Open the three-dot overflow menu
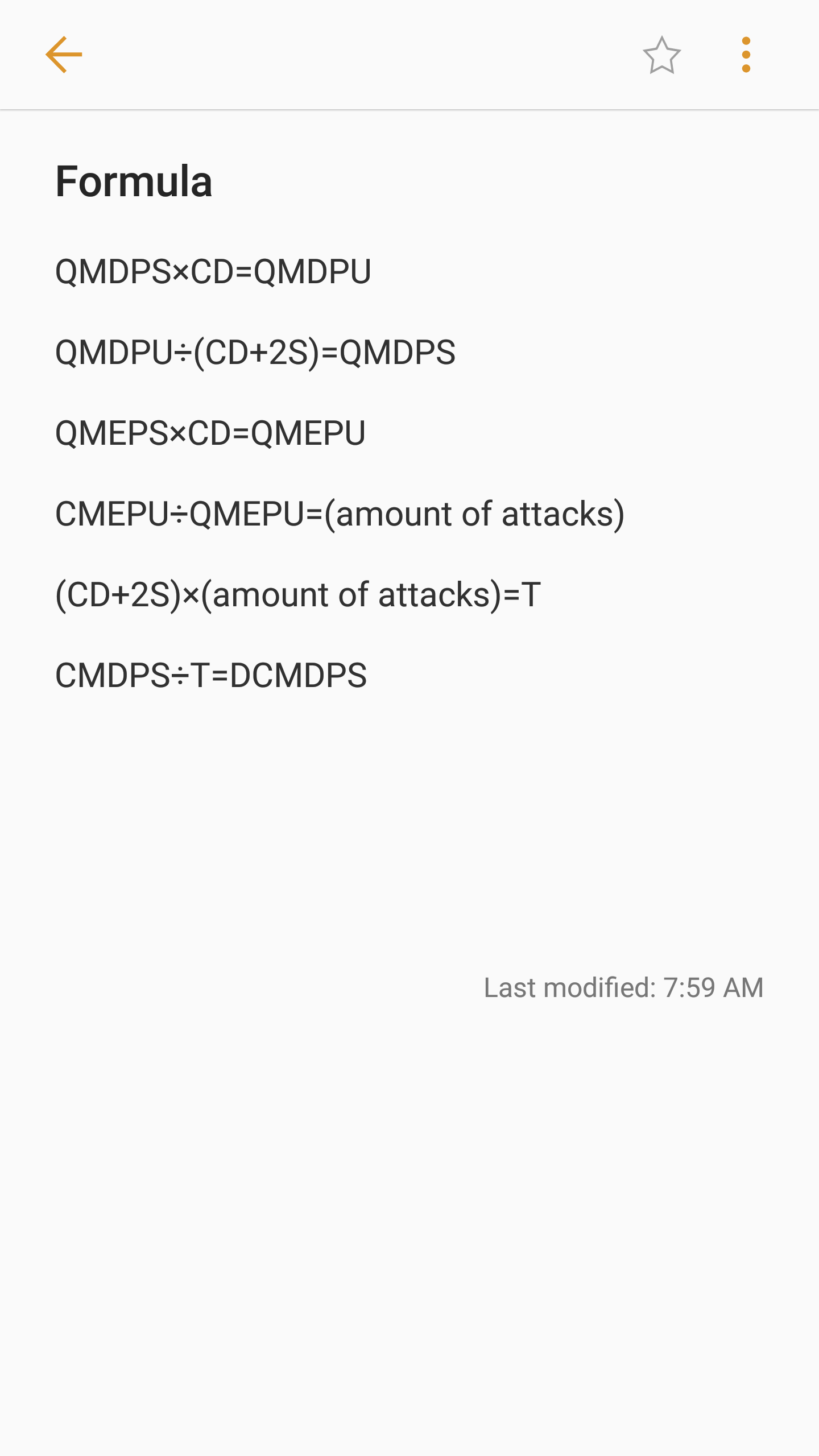This screenshot has width=819, height=1456. tap(746, 55)
